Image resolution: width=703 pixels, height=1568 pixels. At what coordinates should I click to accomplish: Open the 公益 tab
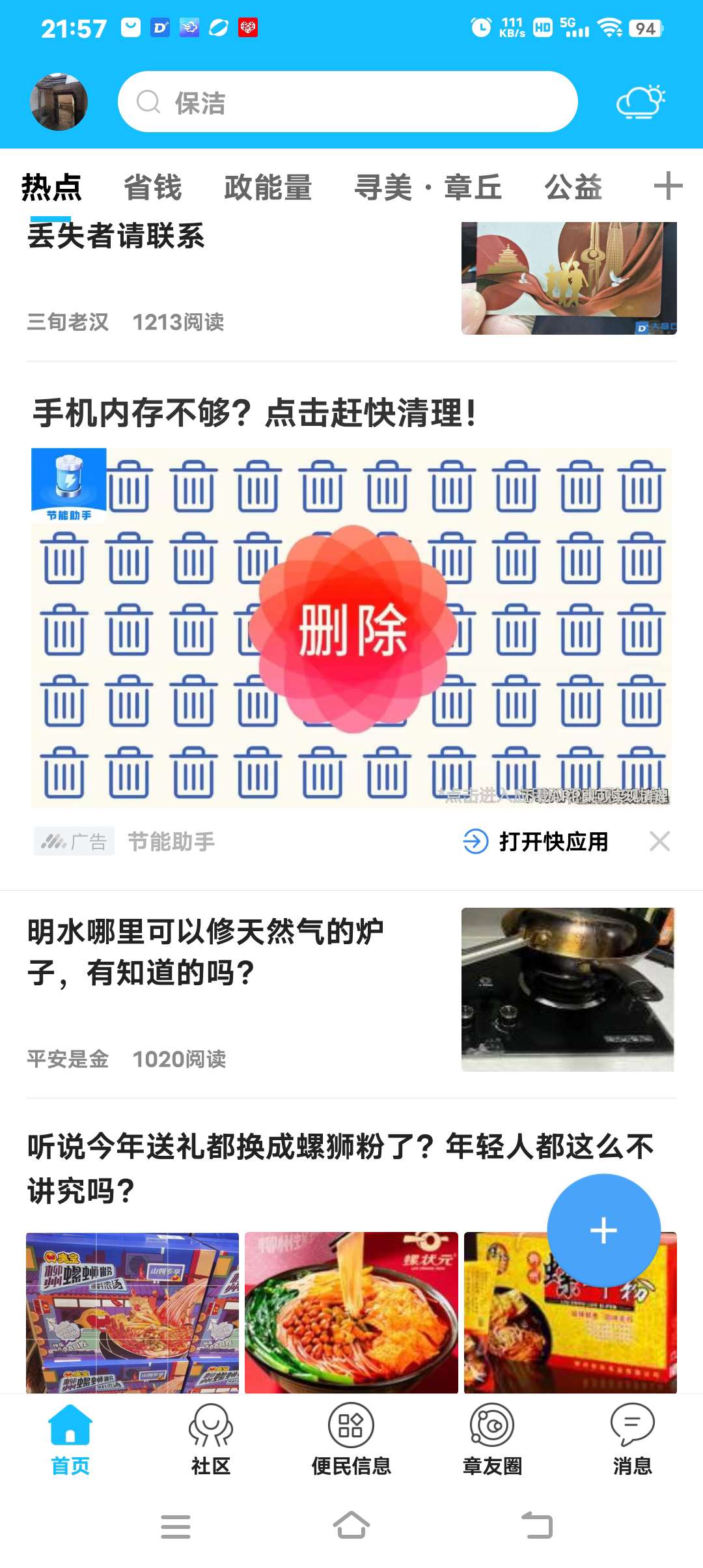click(573, 188)
